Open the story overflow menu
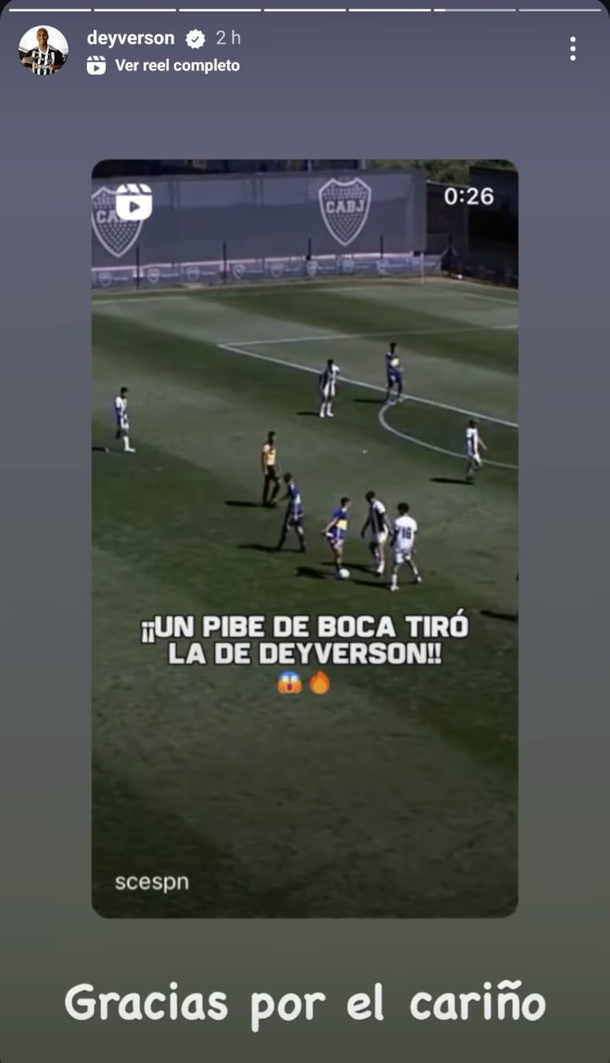610x1063 pixels. tap(572, 49)
